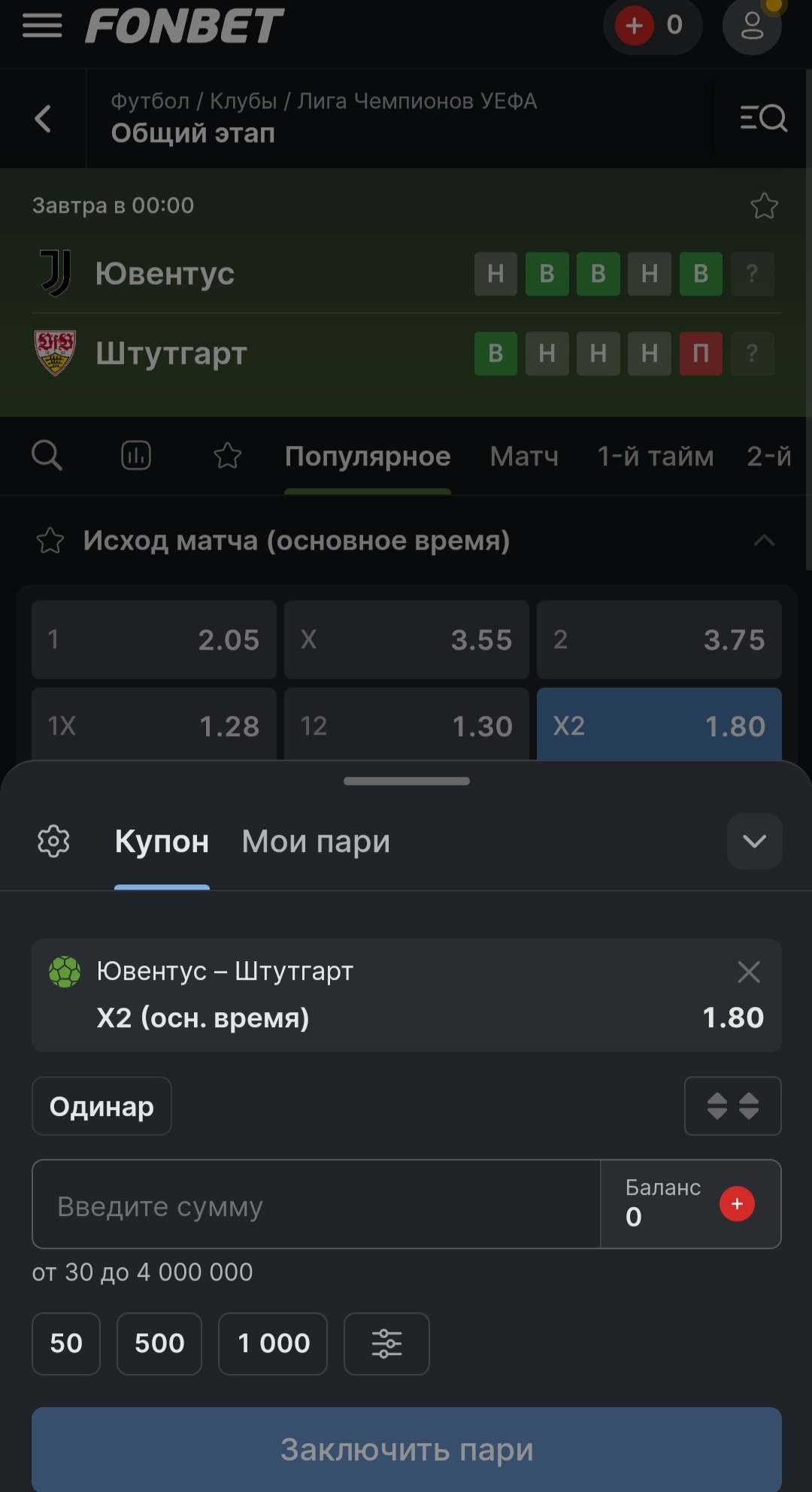Collapse Исход матча section
Viewport: 812px width, 1492px height.
pos(764,540)
